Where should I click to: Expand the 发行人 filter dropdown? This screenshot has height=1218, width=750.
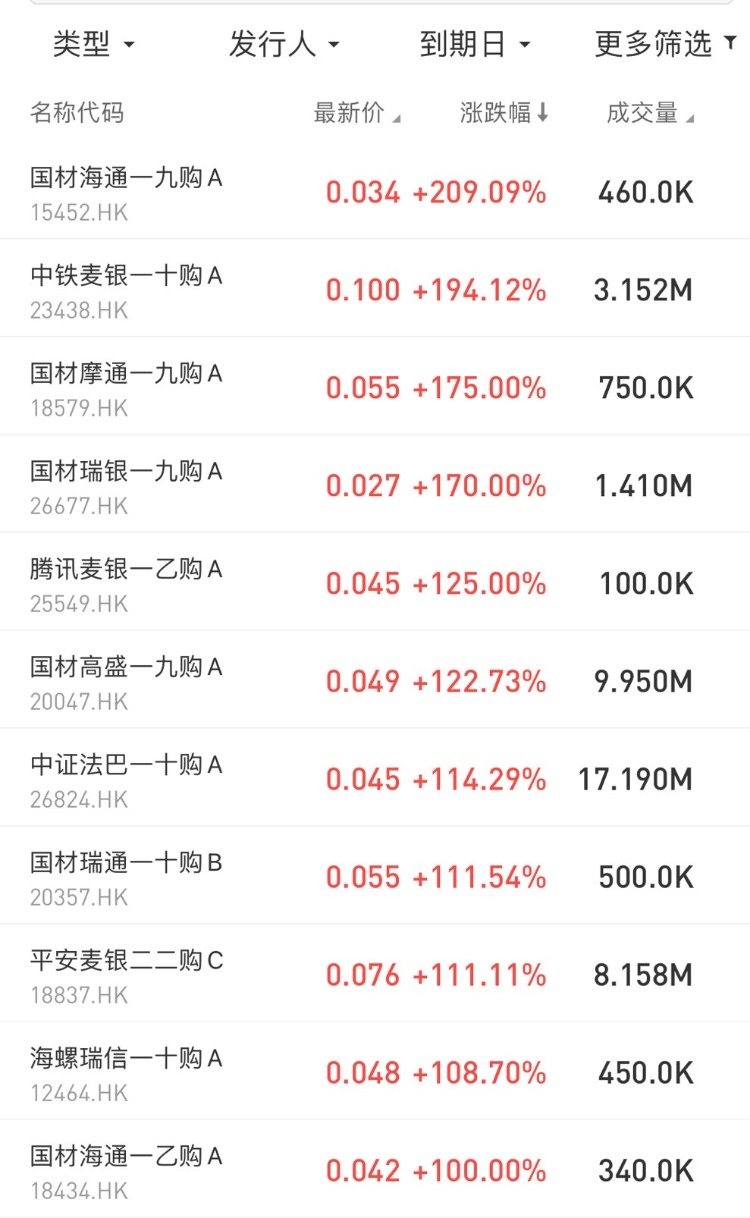tap(284, 45)
